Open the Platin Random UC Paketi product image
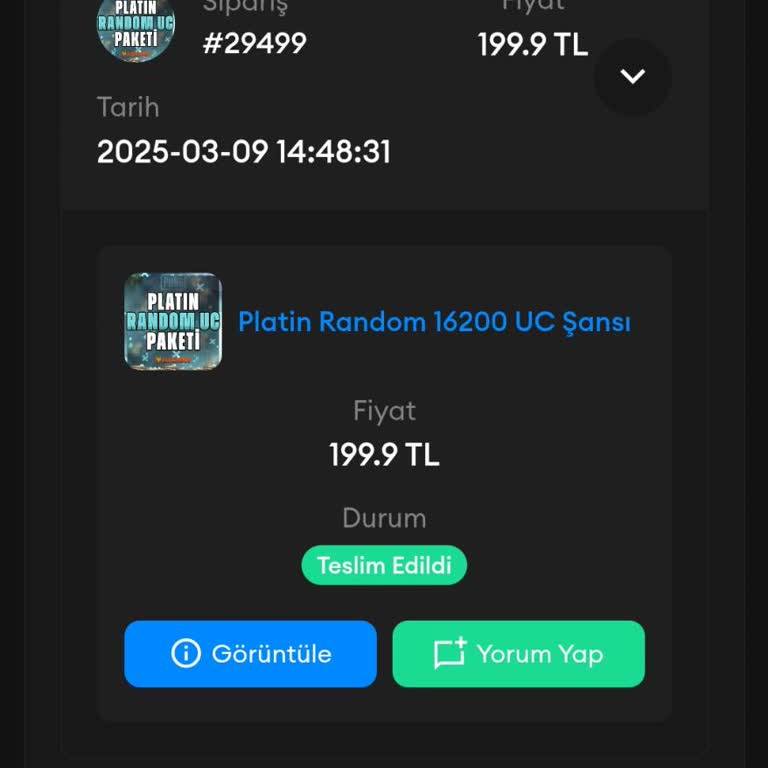768x768 pixels. [173, 322]
